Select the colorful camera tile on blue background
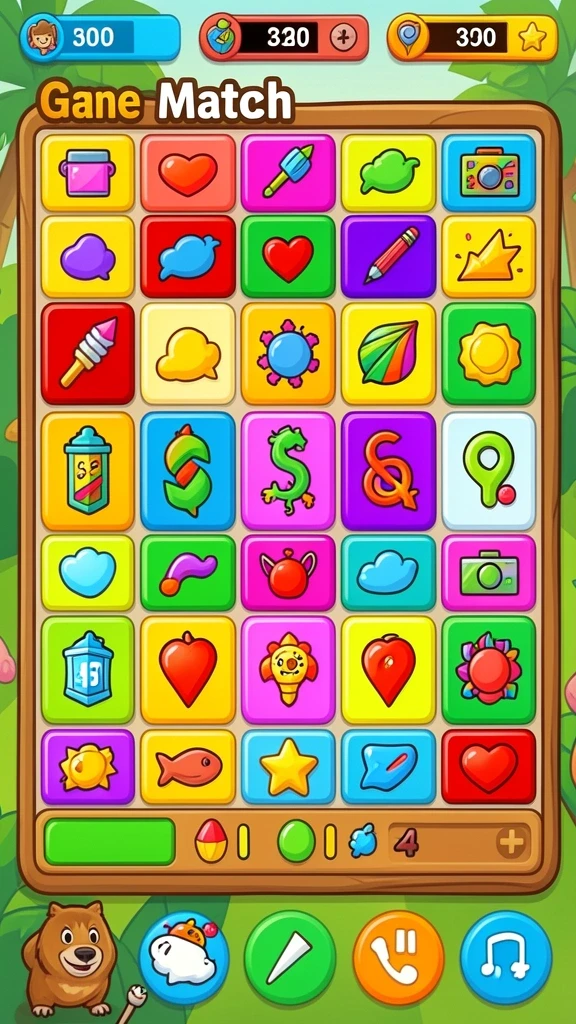576x1024 pixels. pos(488,172)
